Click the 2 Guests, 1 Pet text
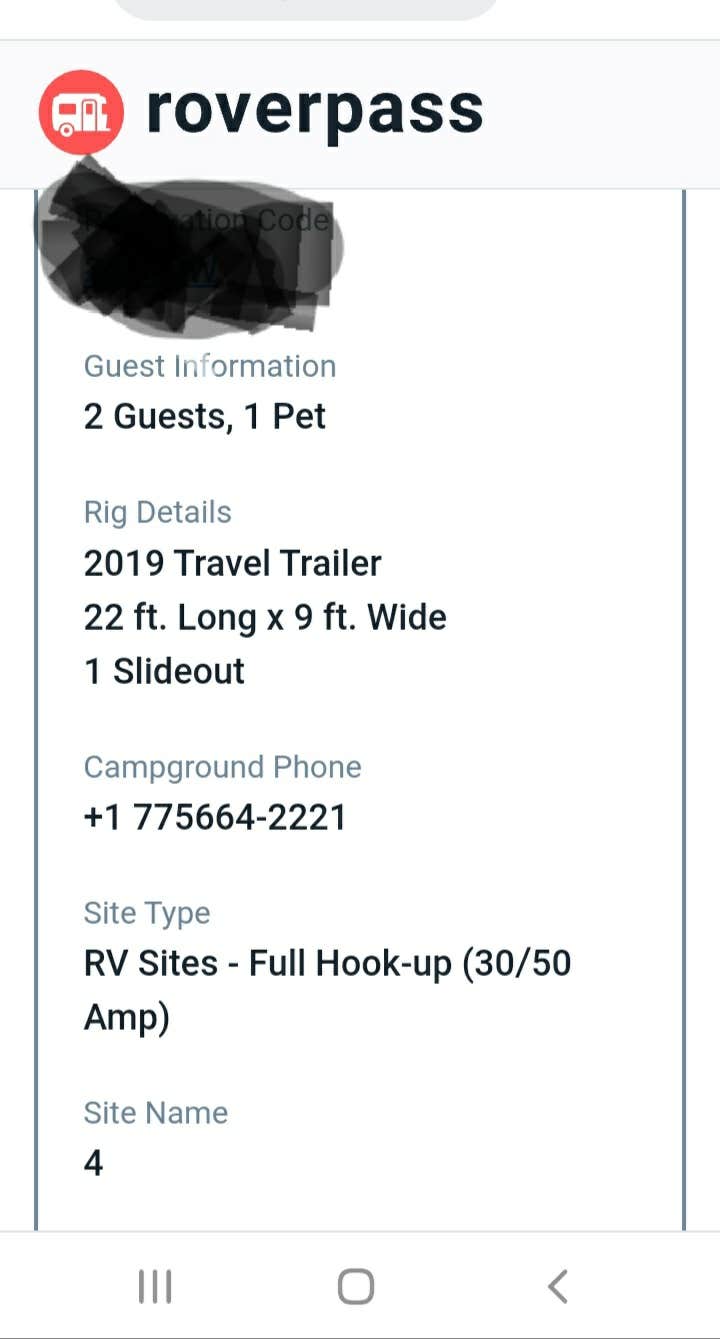720x1339 pixels. [x=205, y=416]
